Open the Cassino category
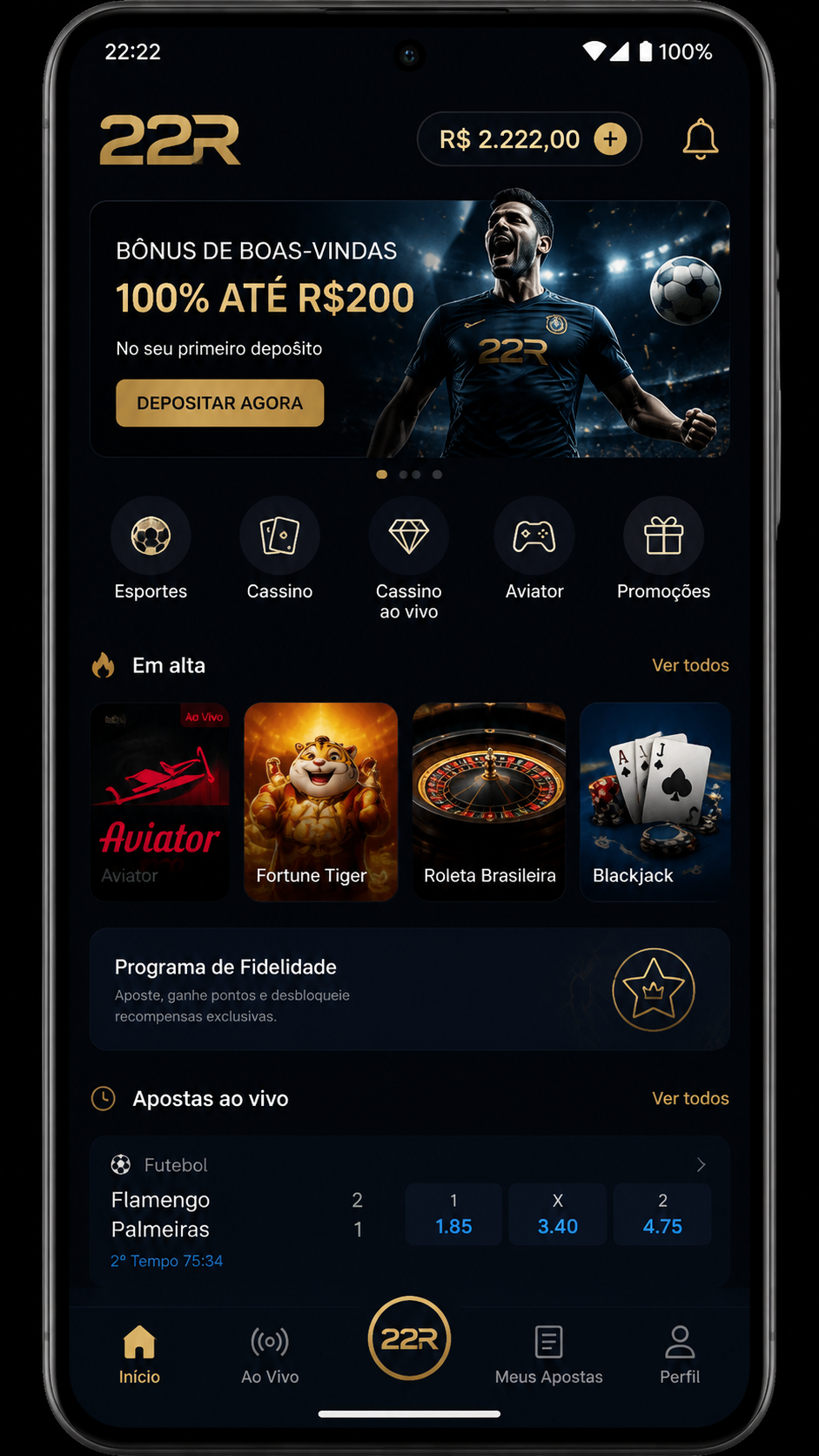The height and width of the screenshot is (1456, 819). (x=279, y=549)
